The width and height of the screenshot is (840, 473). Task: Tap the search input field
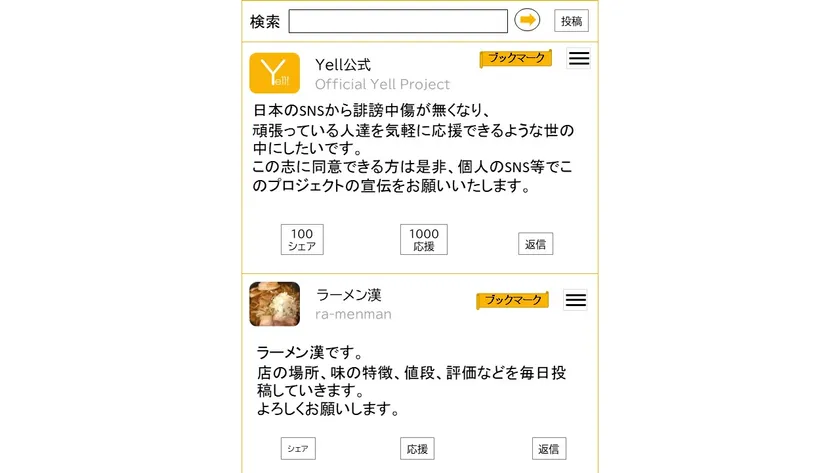[398, 21]
